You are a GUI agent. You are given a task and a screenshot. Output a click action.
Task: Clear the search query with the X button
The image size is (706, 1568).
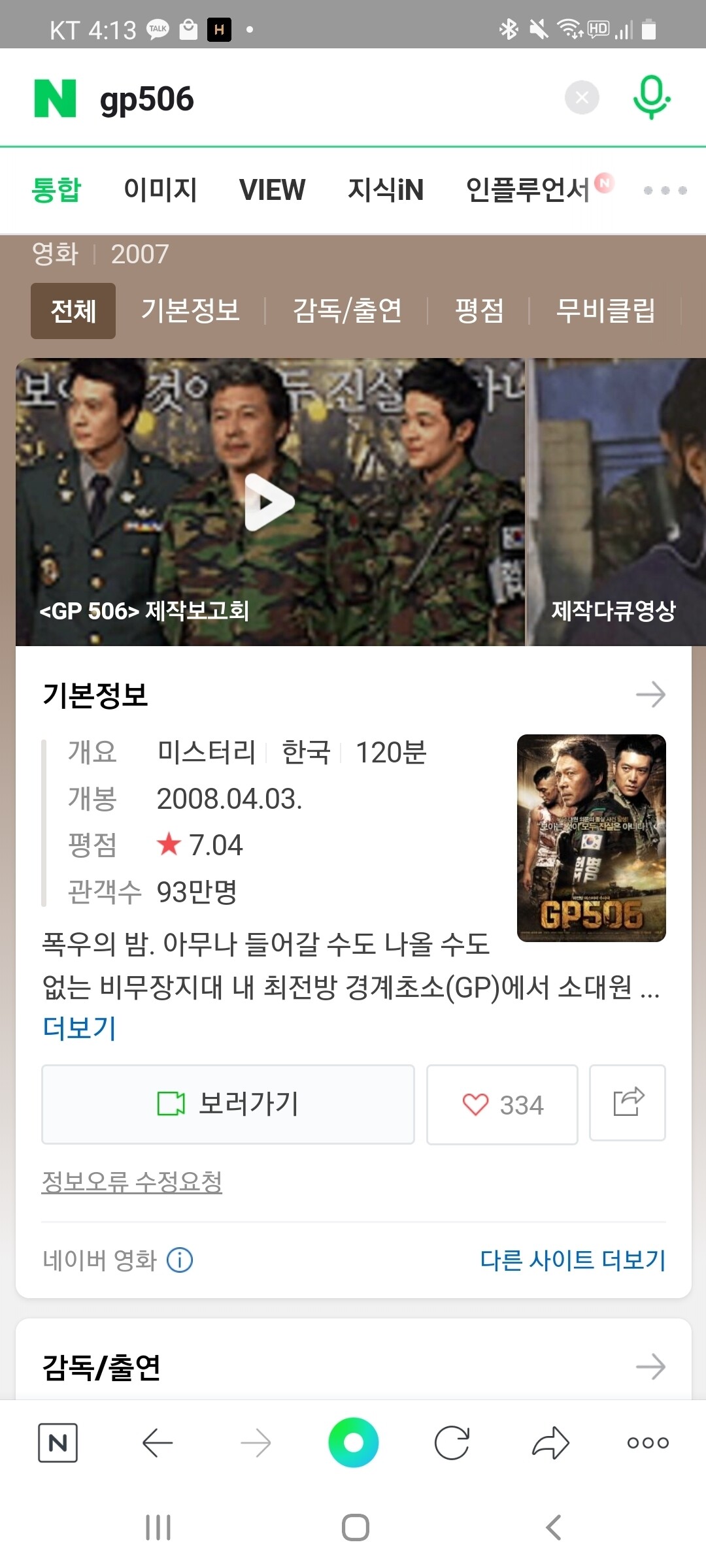click(581, 97)
